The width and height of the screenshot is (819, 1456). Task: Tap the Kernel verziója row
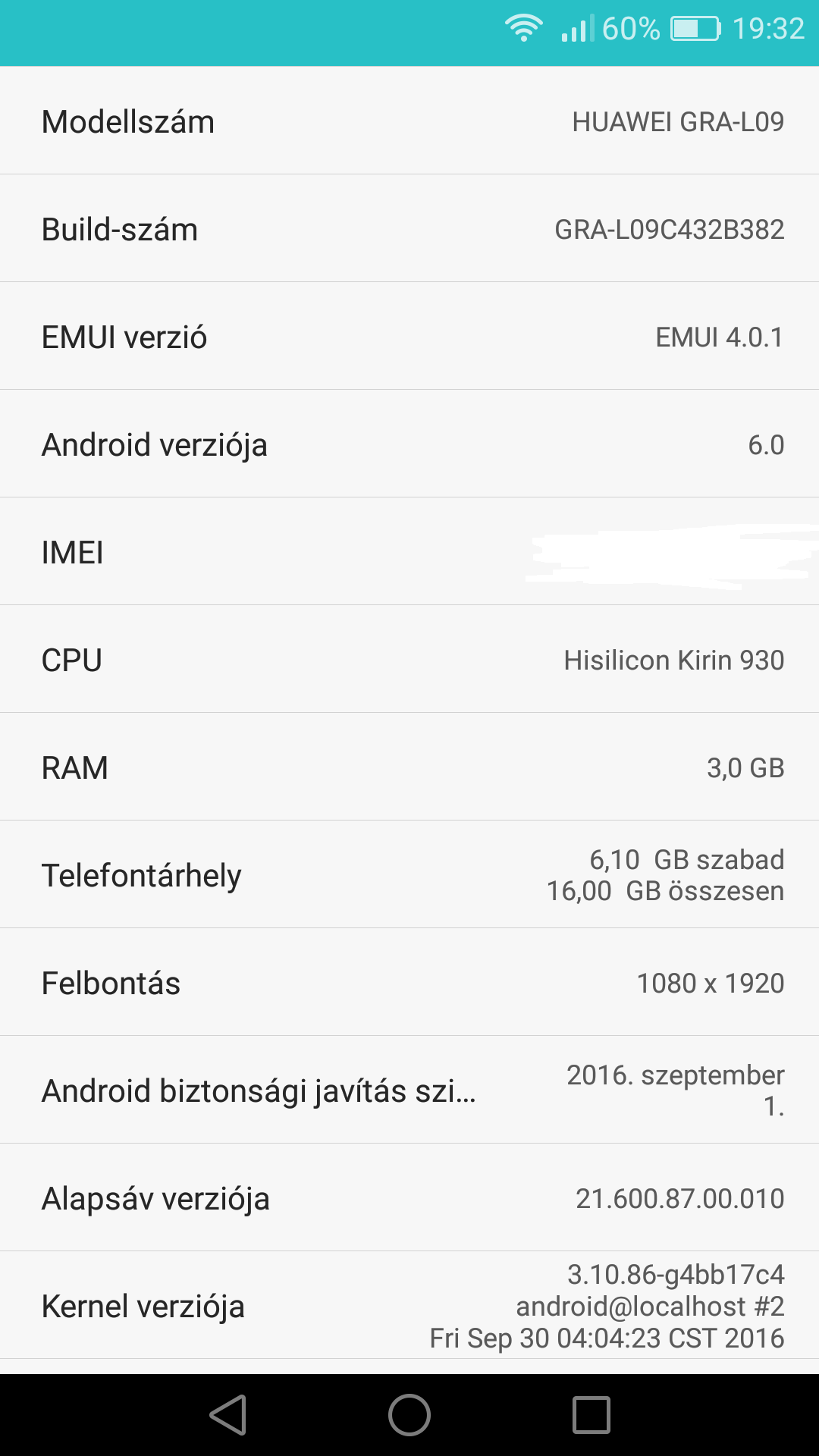(409, 1305)
